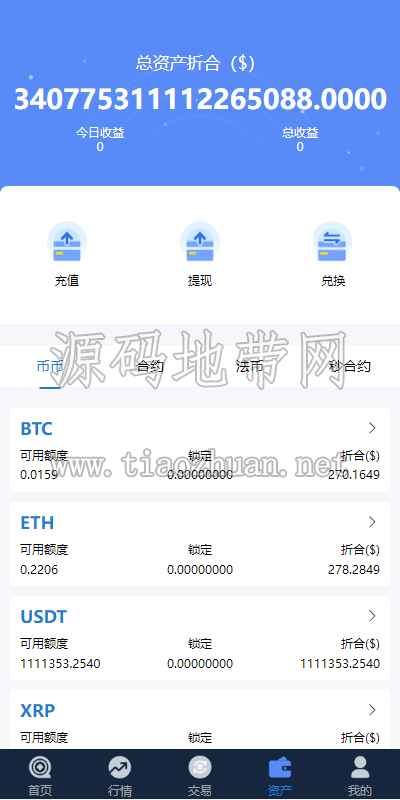This screenshot has height=800, width=400.
Task: Go to the 首页 home tab
Action: [x=40, y=774]
